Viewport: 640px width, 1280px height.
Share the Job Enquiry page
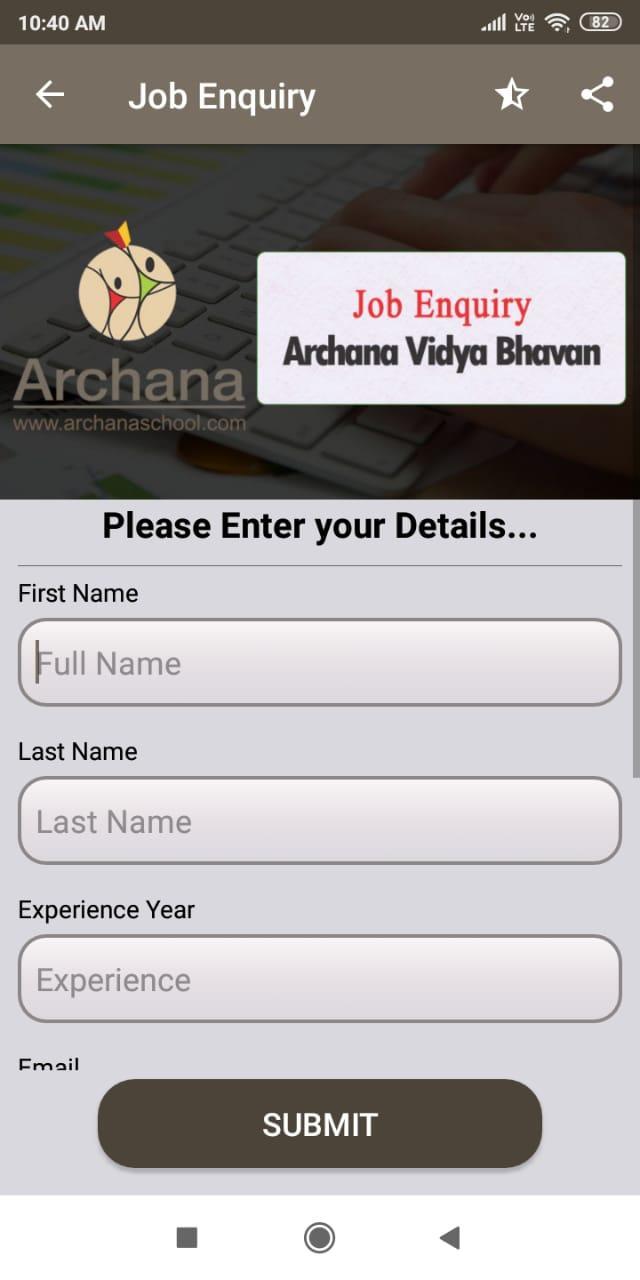[x=597, y=95]
